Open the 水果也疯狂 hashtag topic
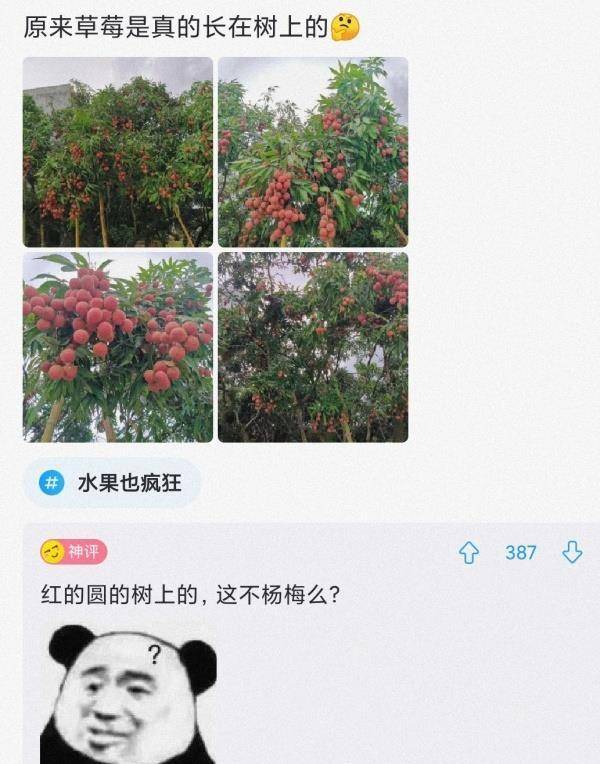 coord(112,484)
